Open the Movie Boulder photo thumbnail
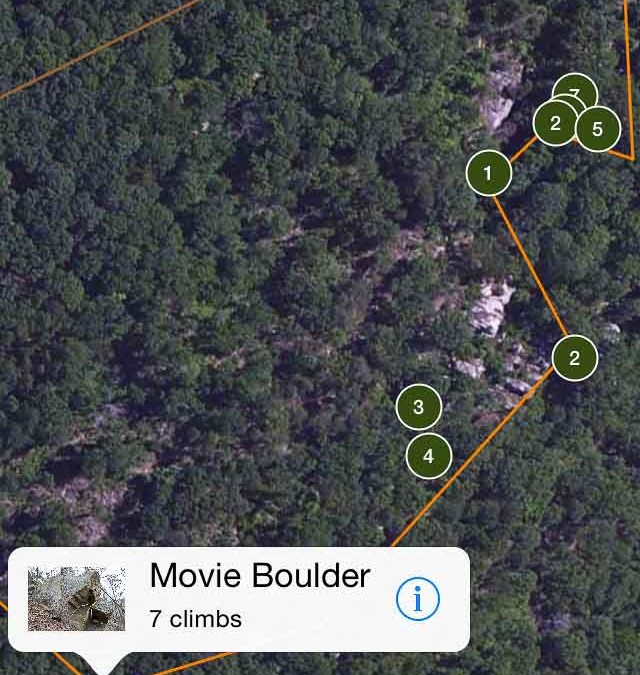The width and height of the screenshot is (640, 675). pos(77,599)
